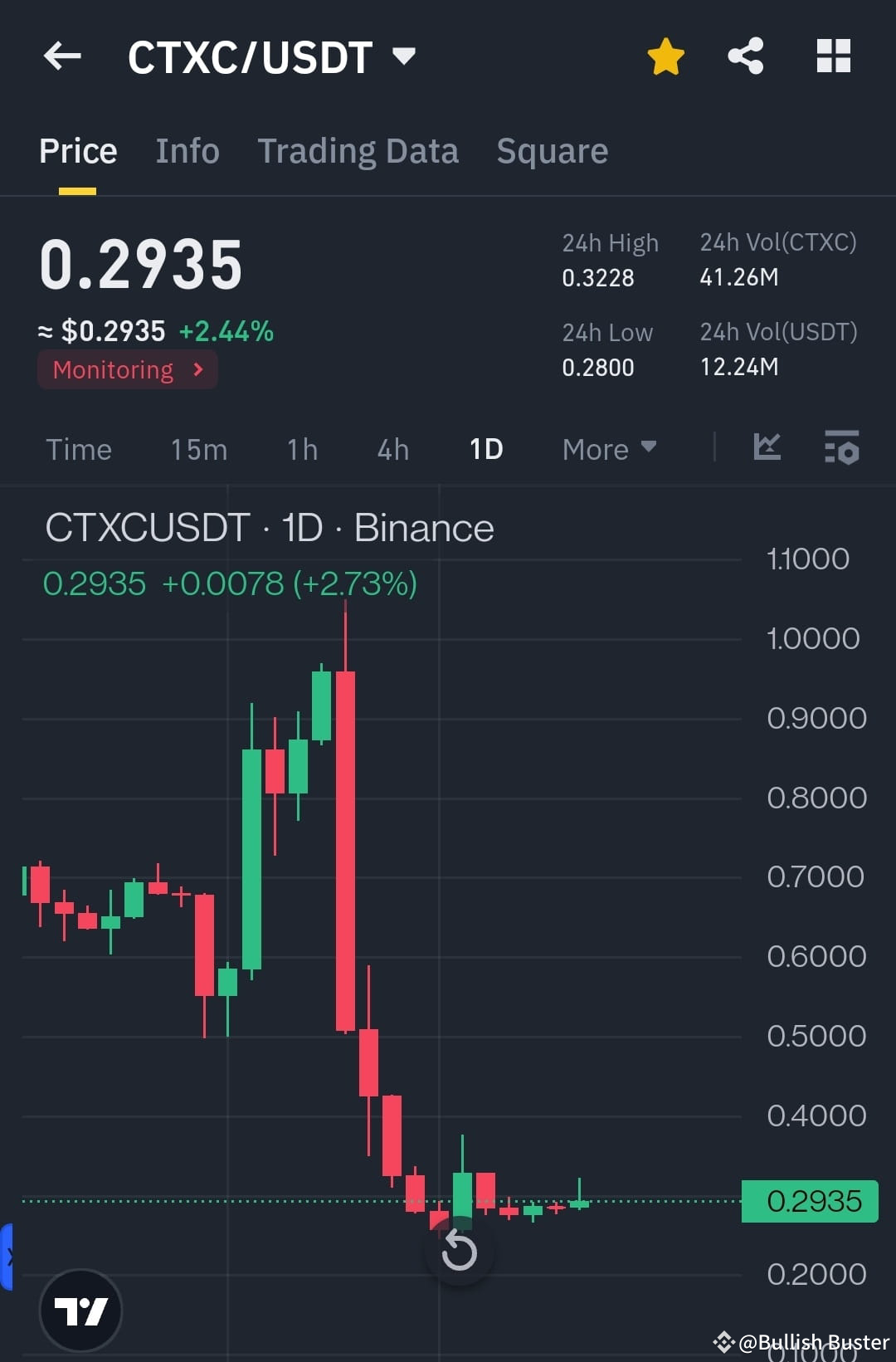Tap the yellow star to favorite CTXC/USDT
Image resolution: width=896 pixels, height=1362 pixels.
(665, 55)
